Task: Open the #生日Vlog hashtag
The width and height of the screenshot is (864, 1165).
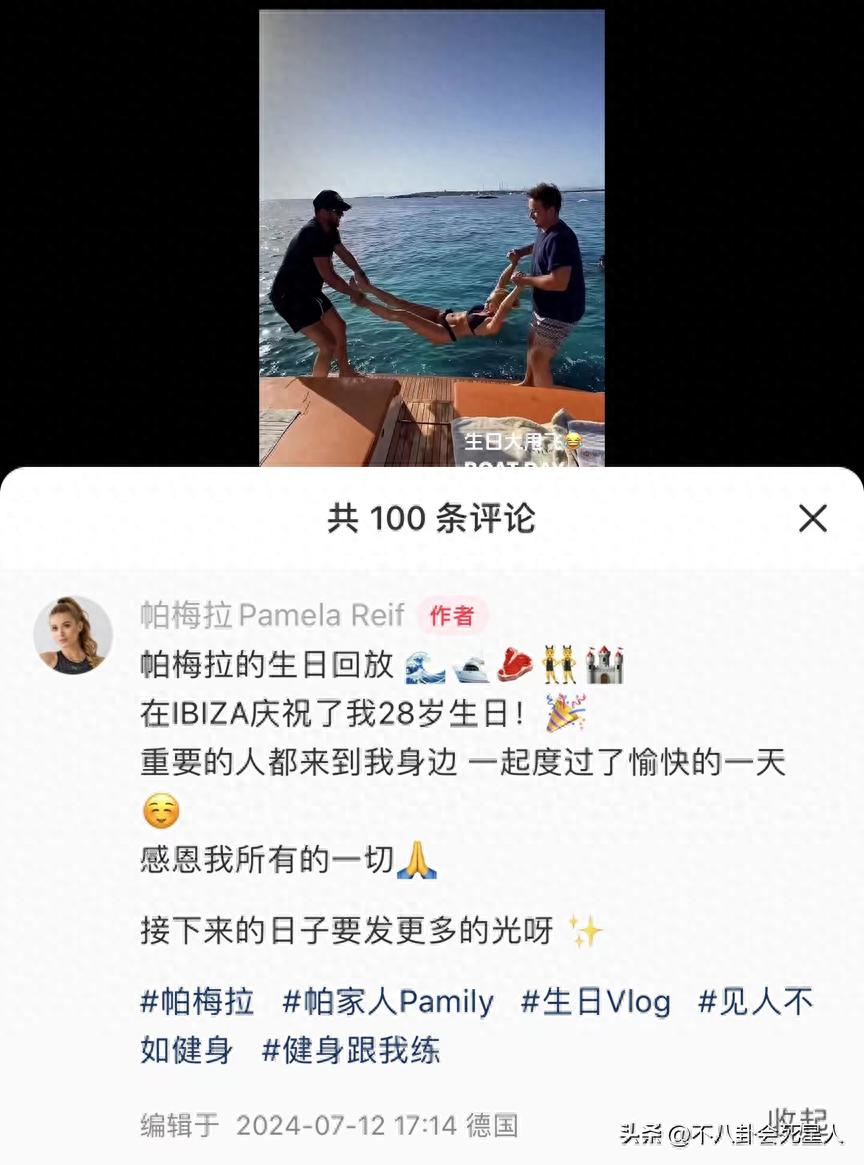Action: [x=596, y=1001]
